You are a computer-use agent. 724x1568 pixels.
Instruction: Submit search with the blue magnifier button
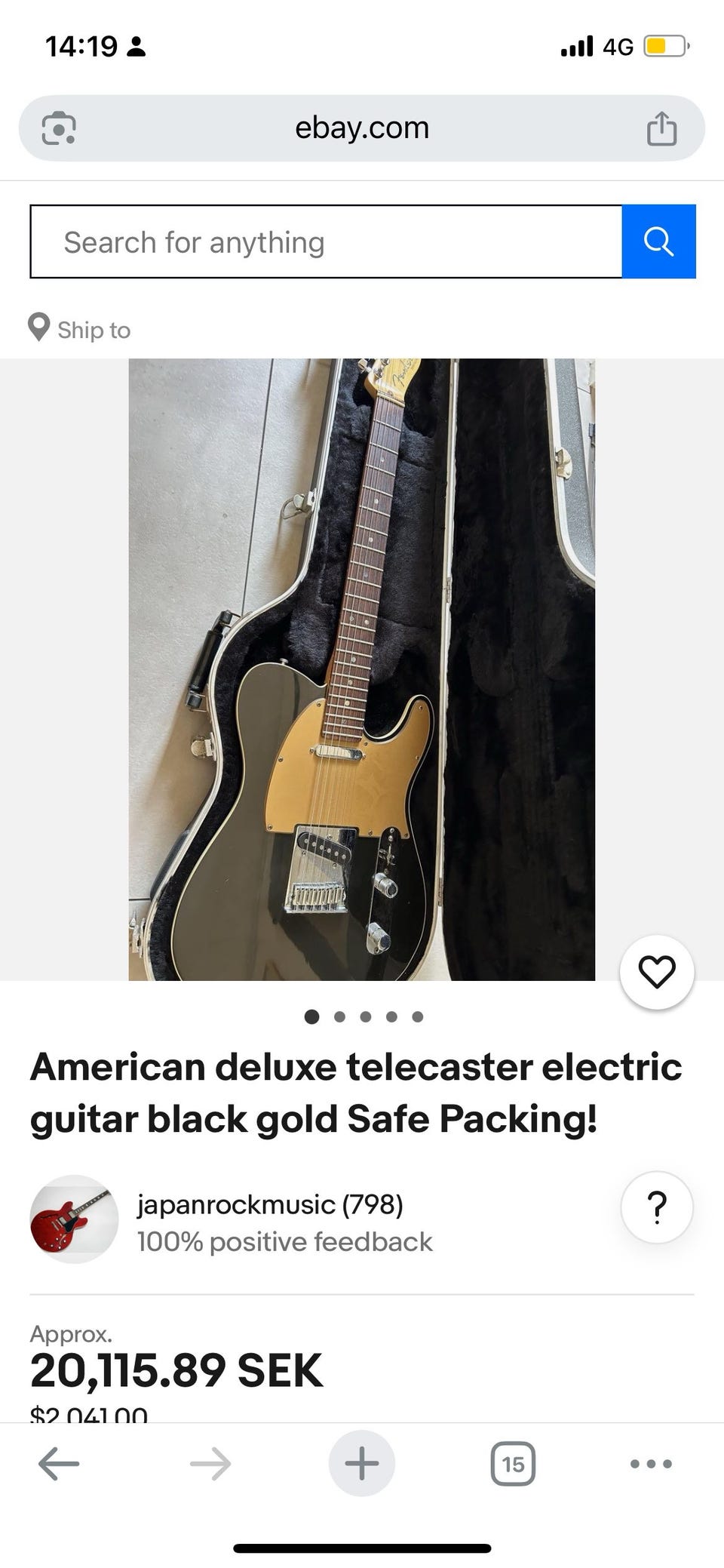tap(658, 242)
